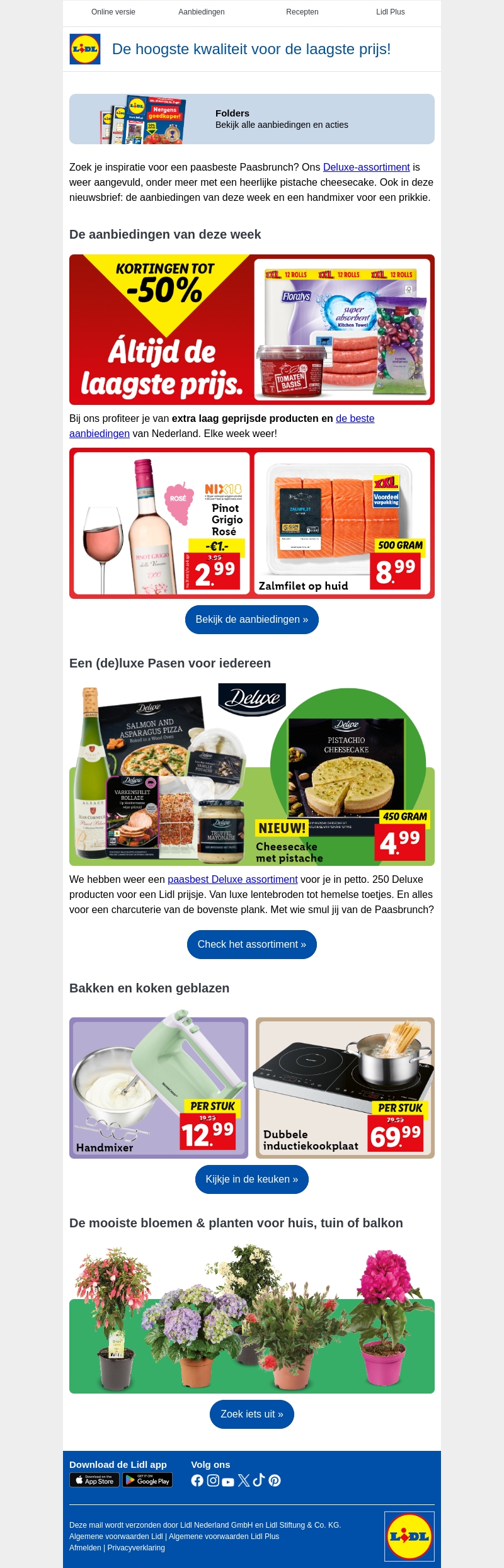Unsubscribe via the Afmelden link
504x1568 pixels.
click(85, 1548)
